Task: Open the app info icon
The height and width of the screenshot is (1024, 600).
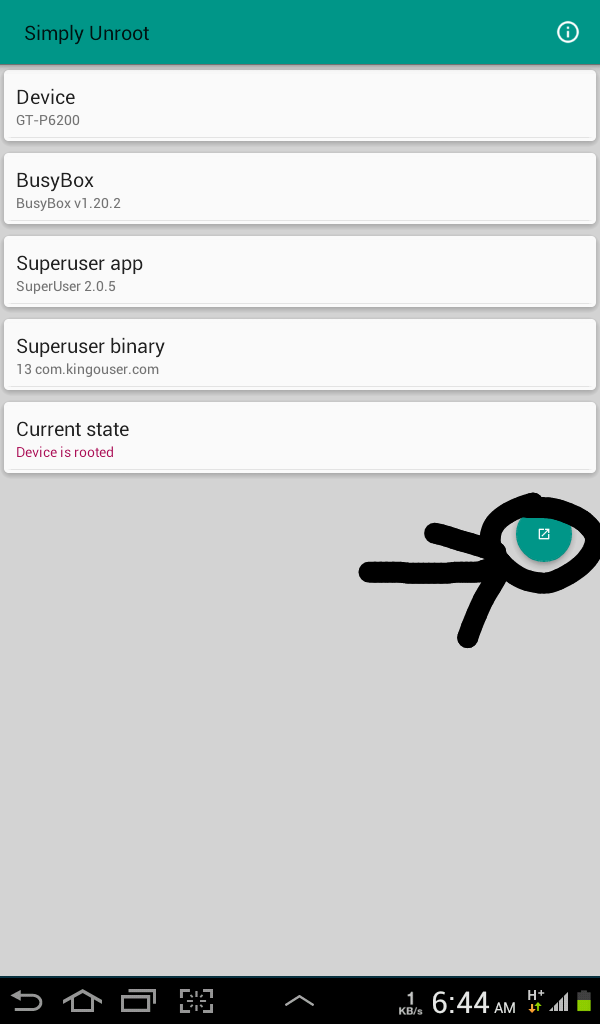Action: click(567, 33)
